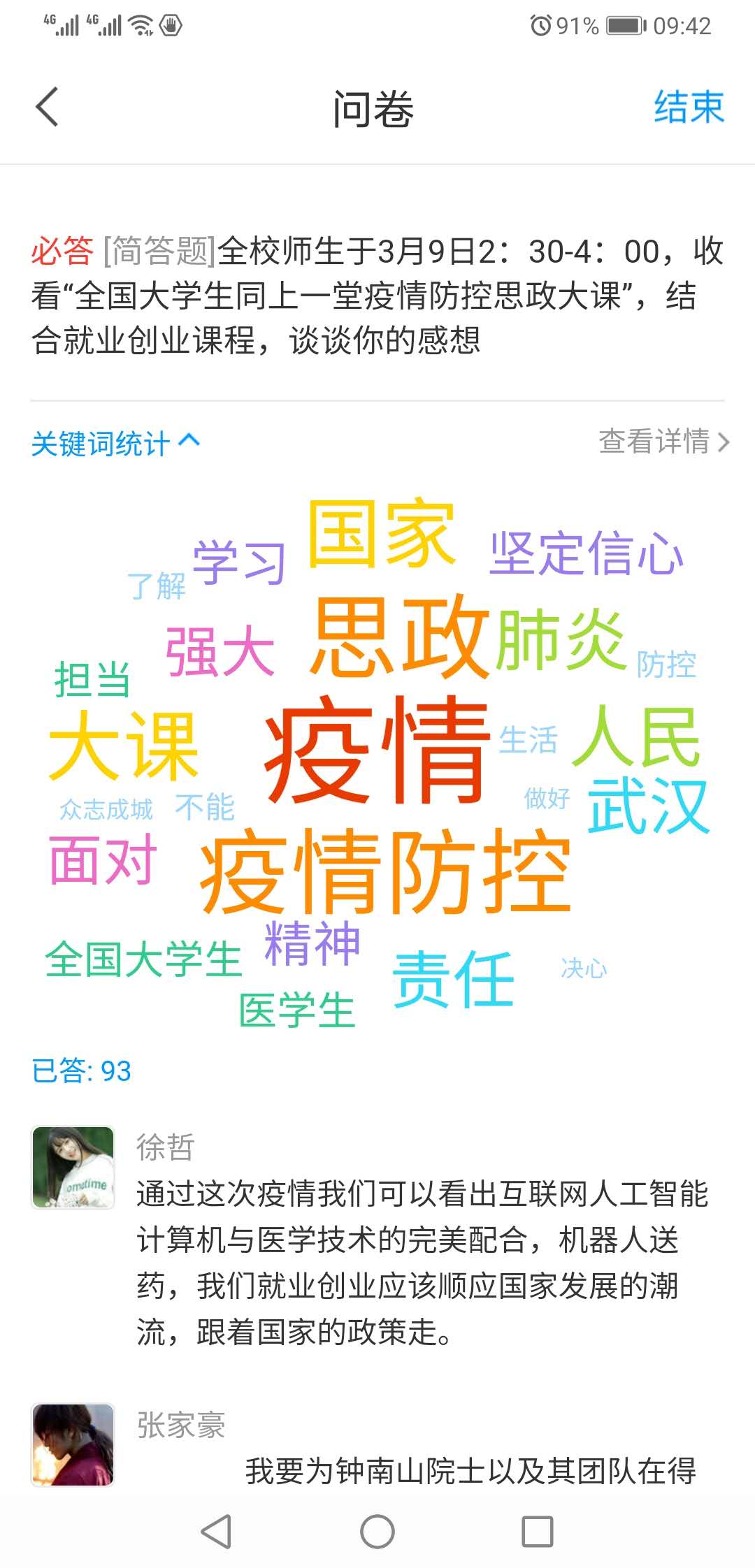
Task: Go back from the 问卷 page
Action: point(48,108)
